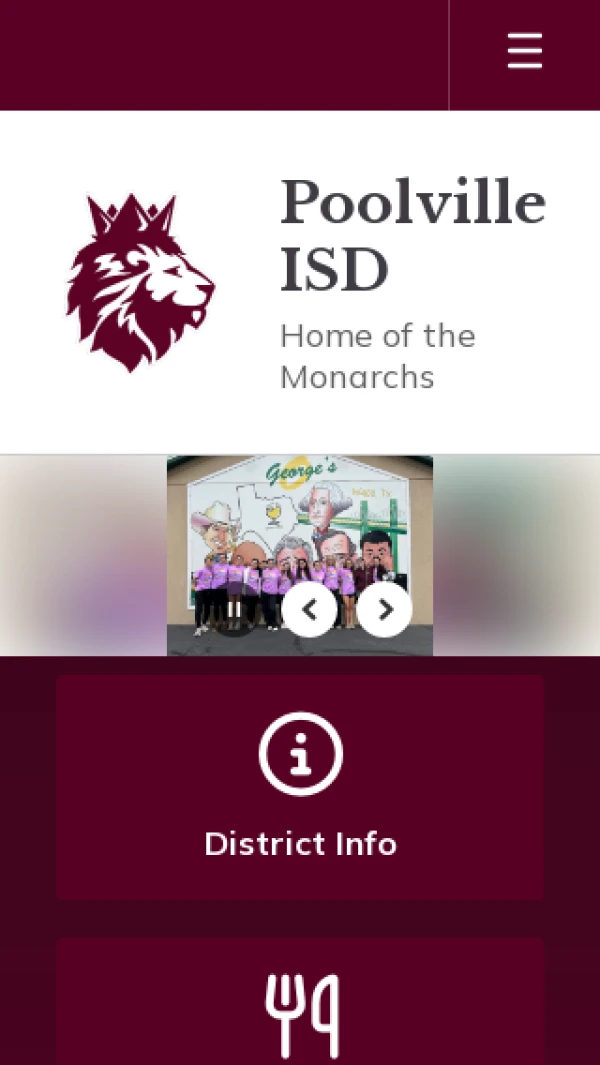Open the hamburger navigation menu
Screen dimensions: 600x1065
tap(524, 51)
